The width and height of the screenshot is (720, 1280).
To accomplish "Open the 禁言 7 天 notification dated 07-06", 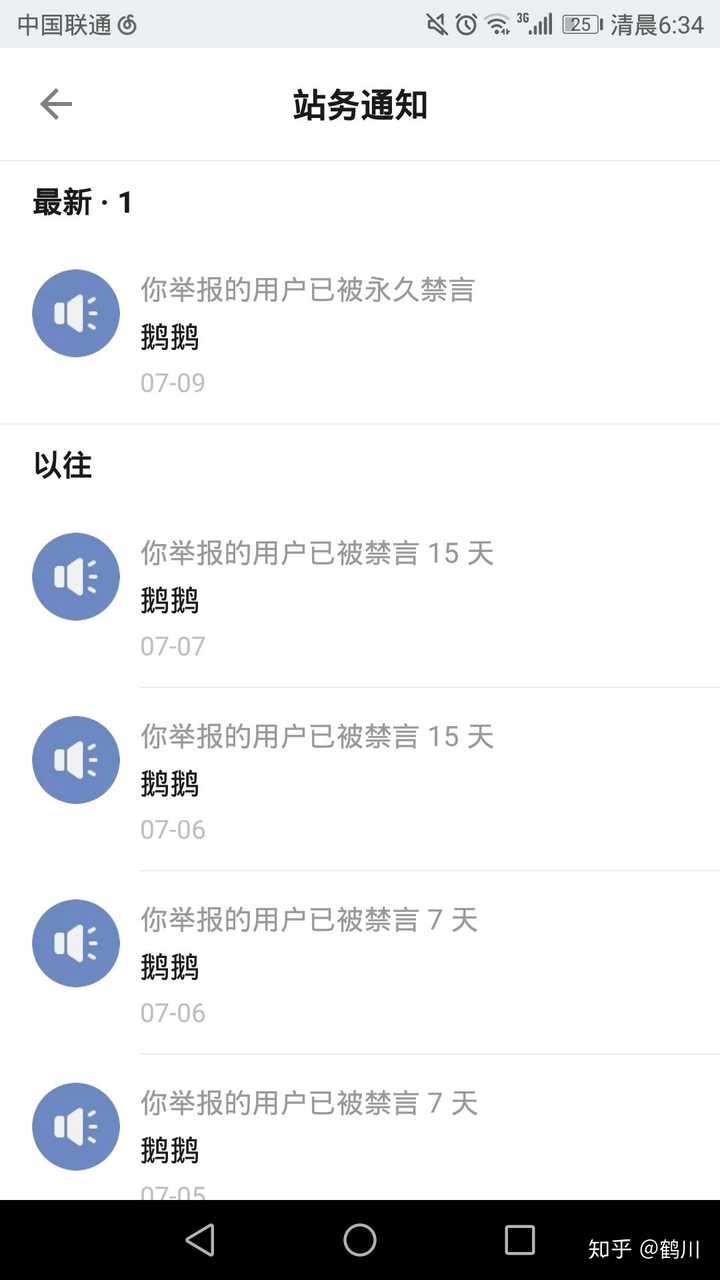I will [x=360, y=962].
